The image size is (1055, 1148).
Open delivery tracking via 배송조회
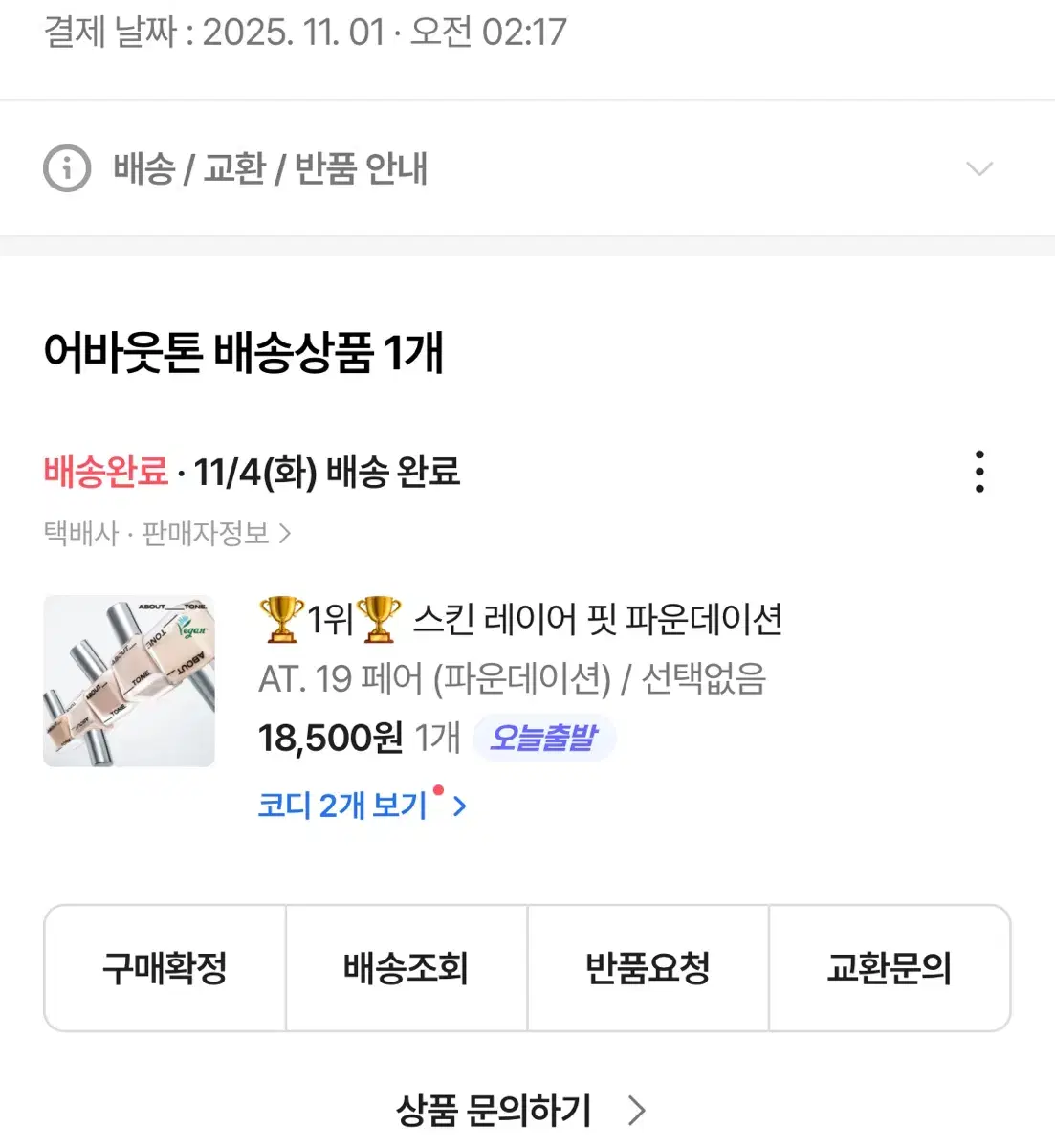[x=405, y=968]
